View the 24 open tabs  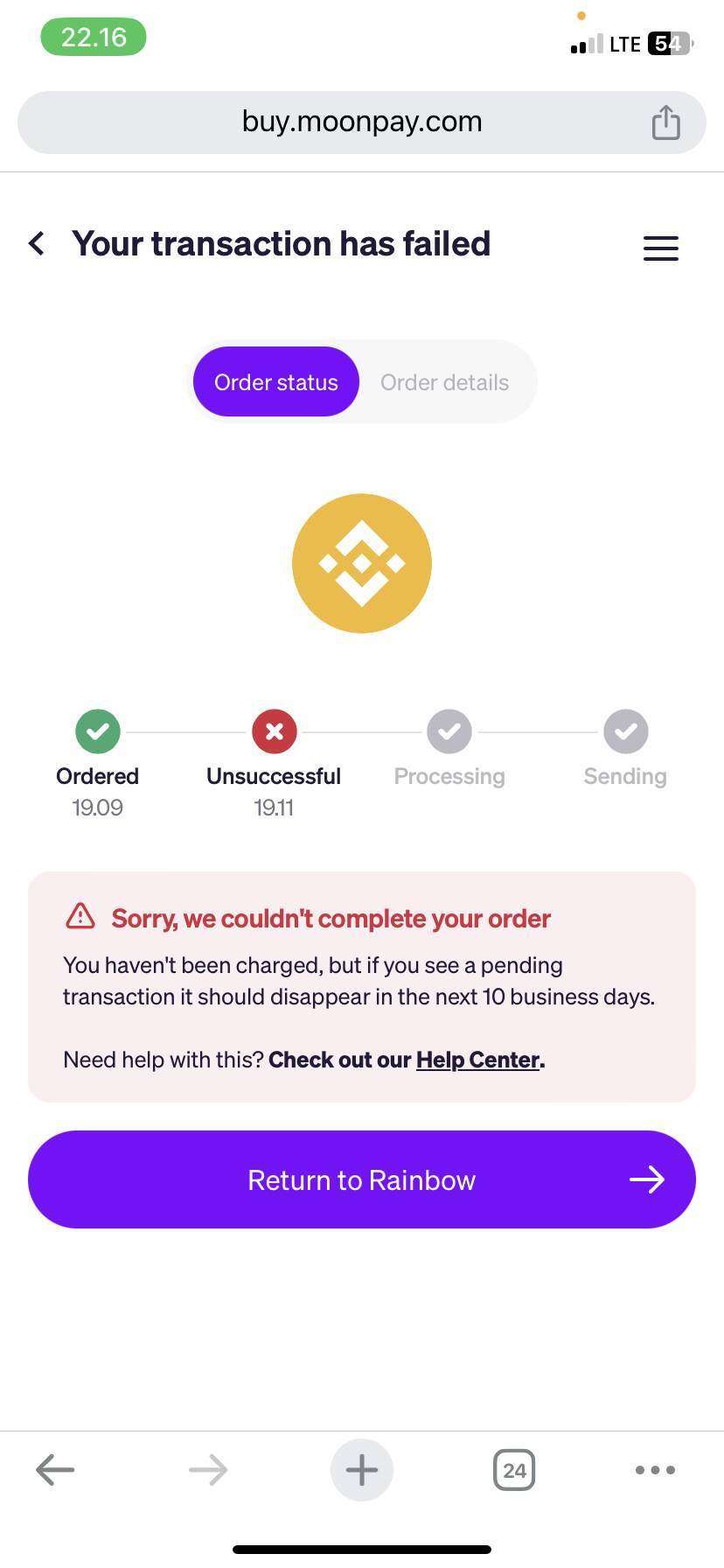point(514,1470)
